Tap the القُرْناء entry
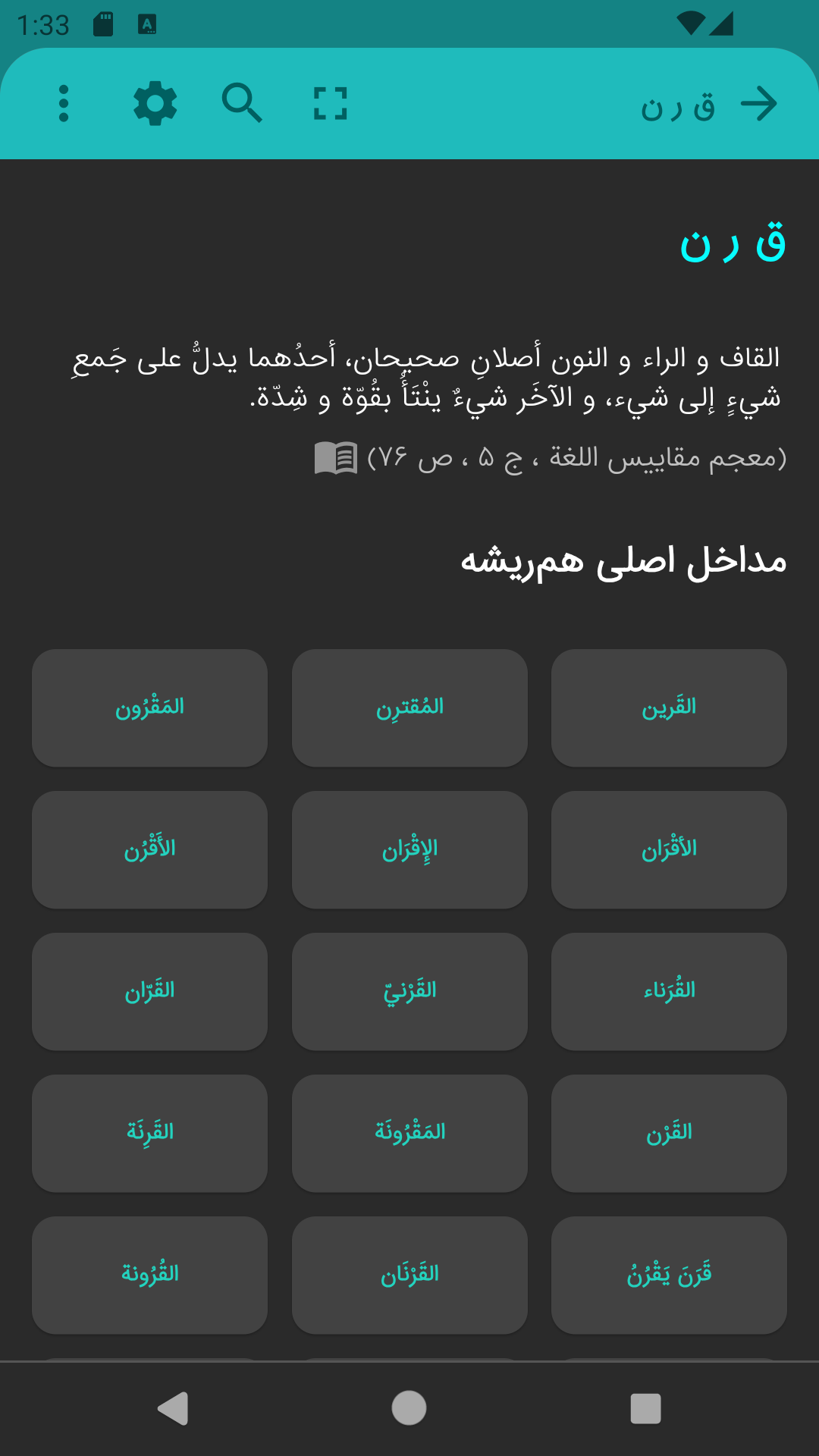Viewport: 819px width, 1456px height. point(669,991)
